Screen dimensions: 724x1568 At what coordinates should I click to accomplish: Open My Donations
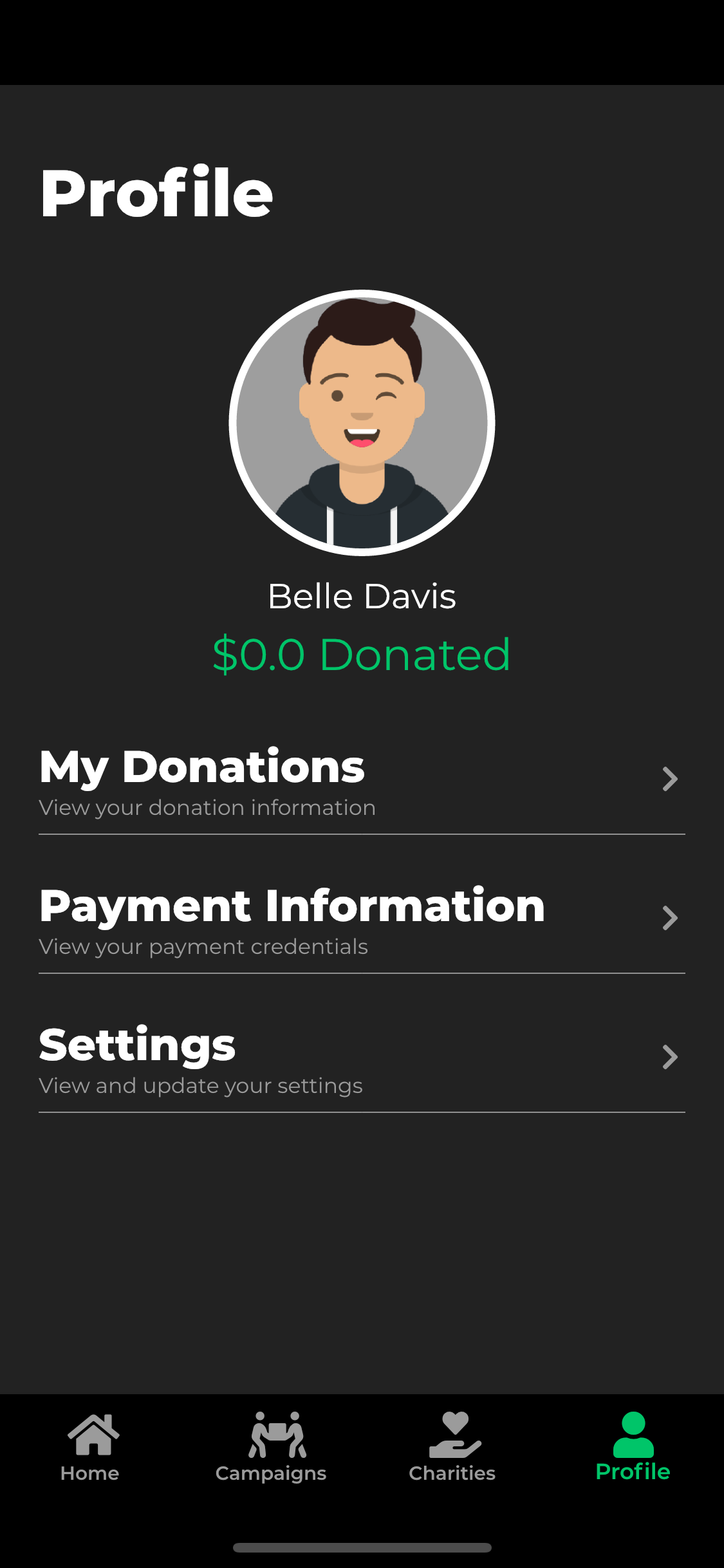tap(360, 780)
